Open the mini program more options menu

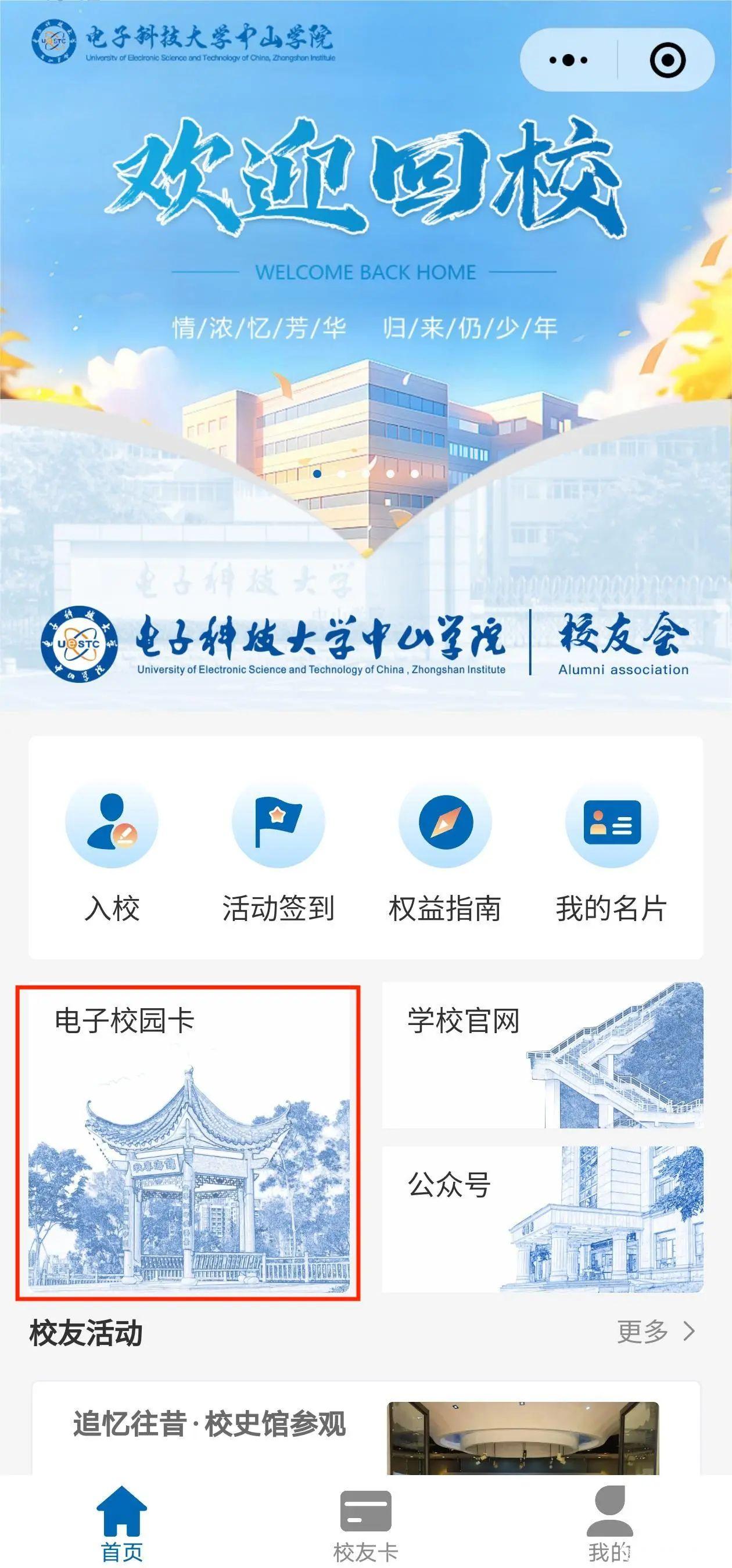[568, 60]
